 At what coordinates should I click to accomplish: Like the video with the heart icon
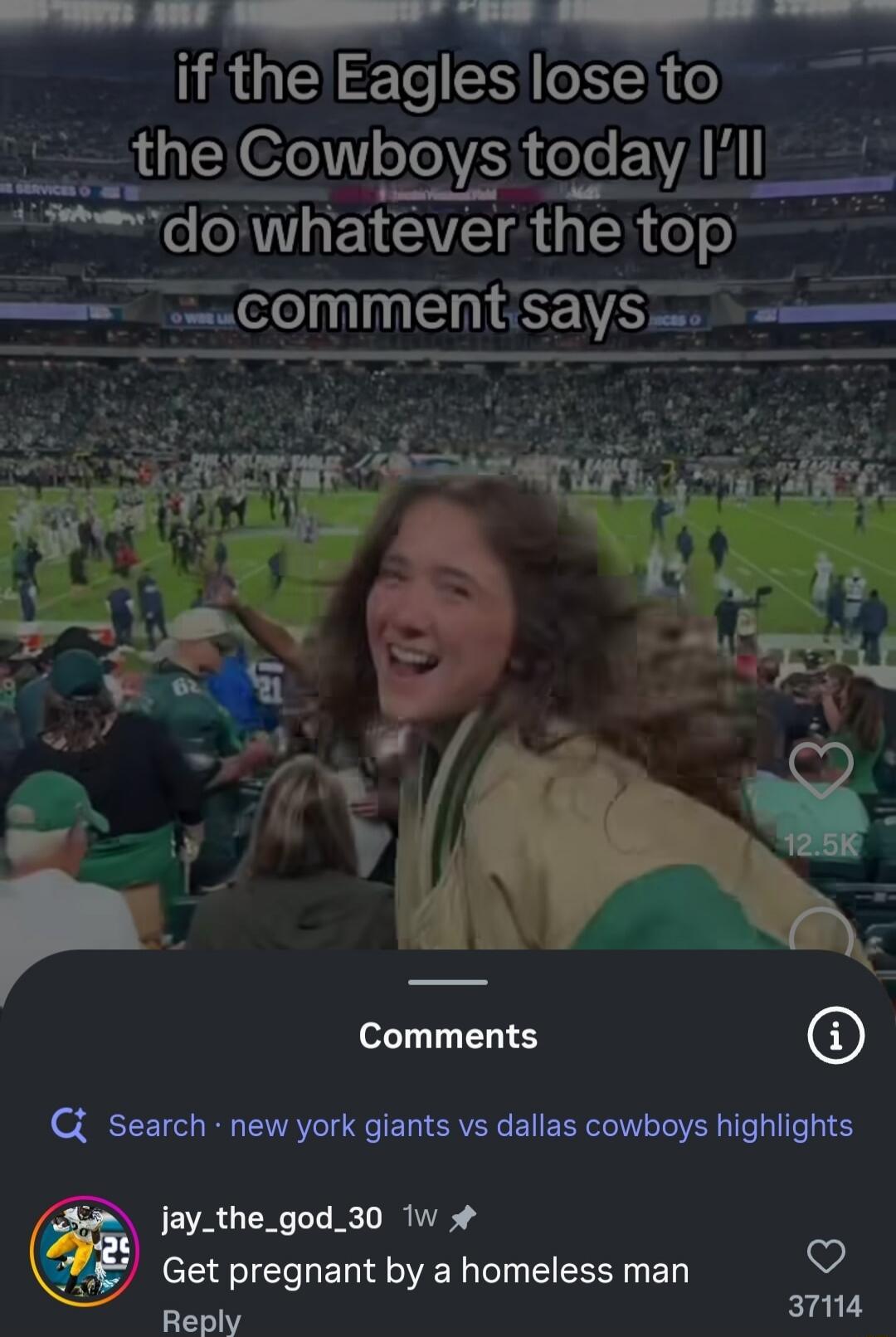click(821, 771)
